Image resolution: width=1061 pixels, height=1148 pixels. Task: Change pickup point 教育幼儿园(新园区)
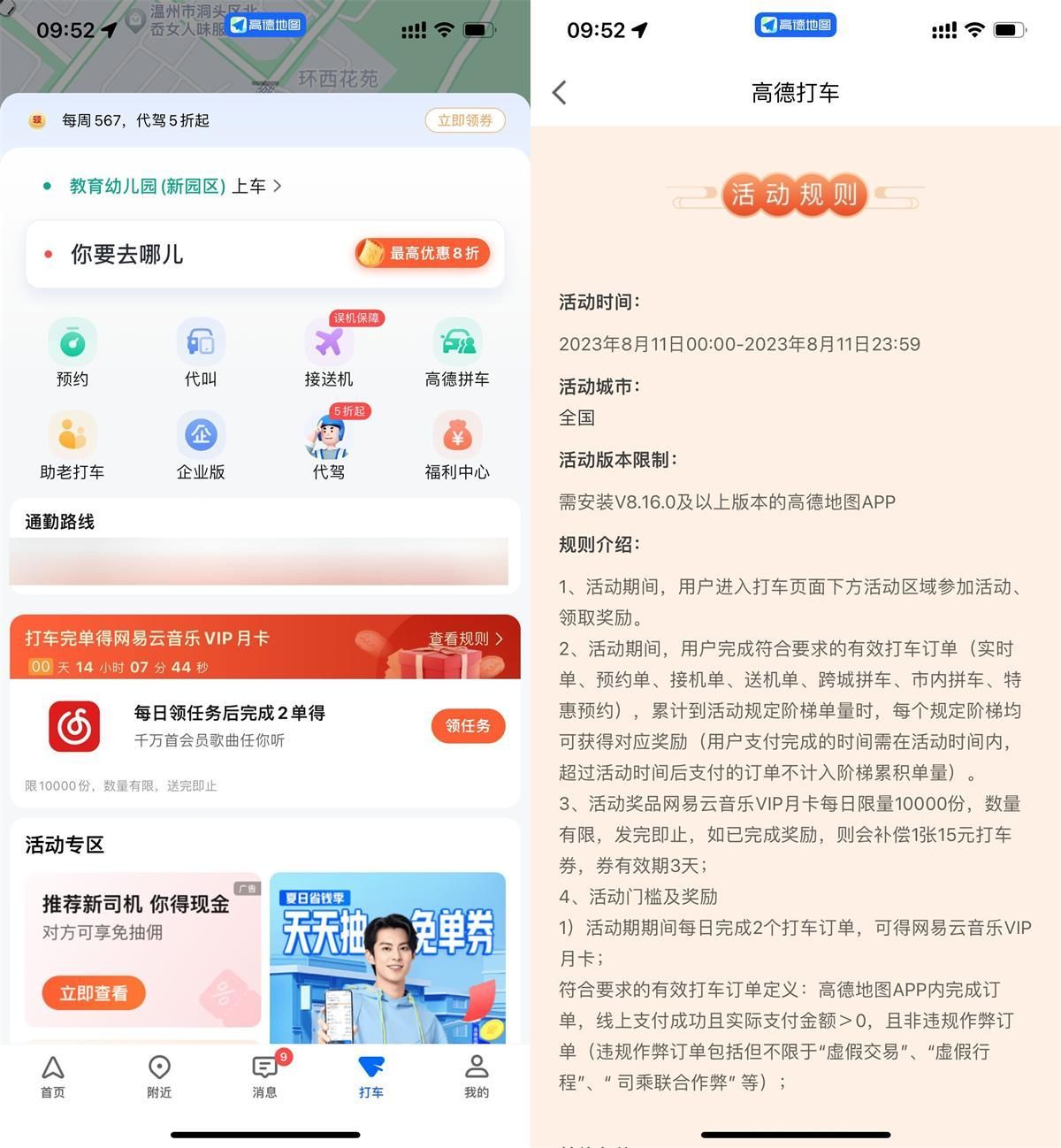168,186
